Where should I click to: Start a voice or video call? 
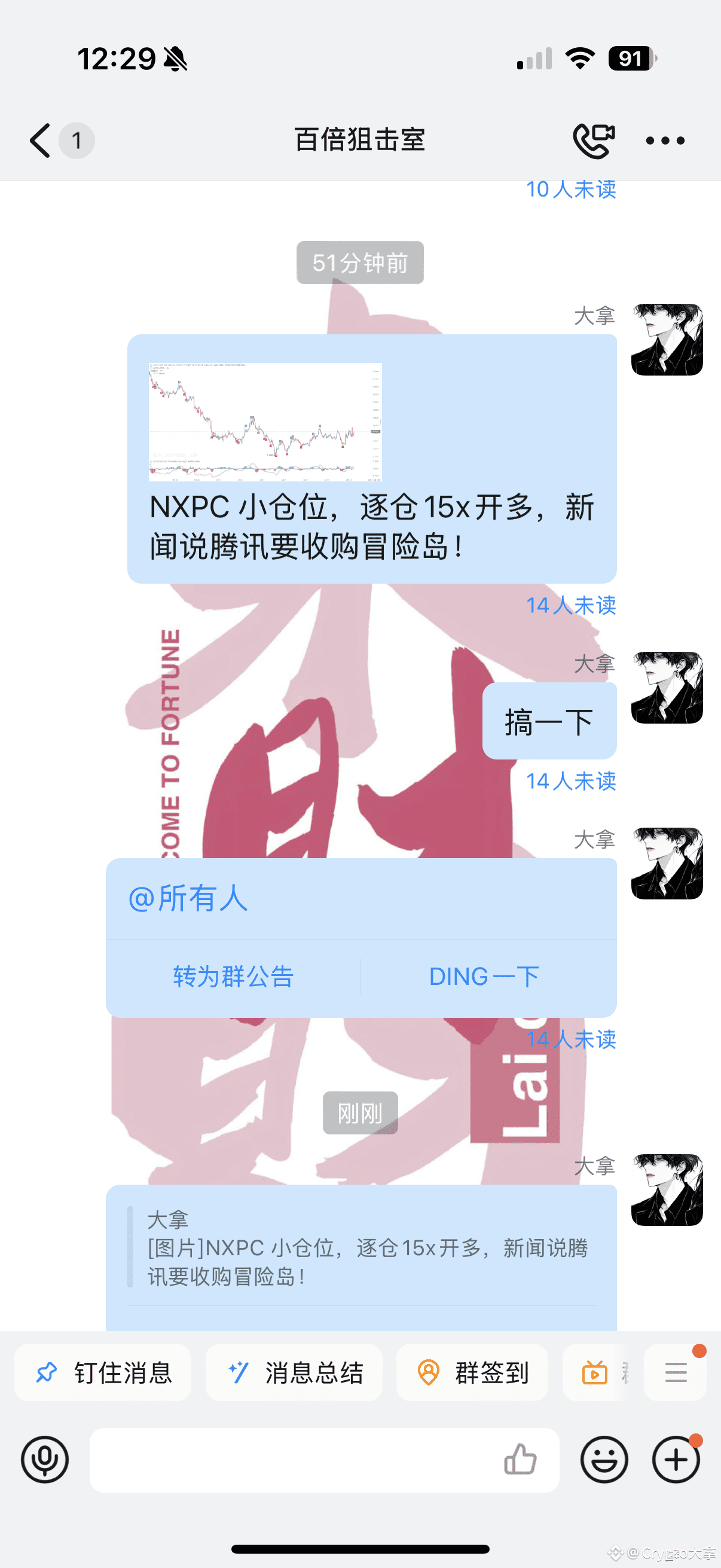pyautogui.click(x=593, y=141)
